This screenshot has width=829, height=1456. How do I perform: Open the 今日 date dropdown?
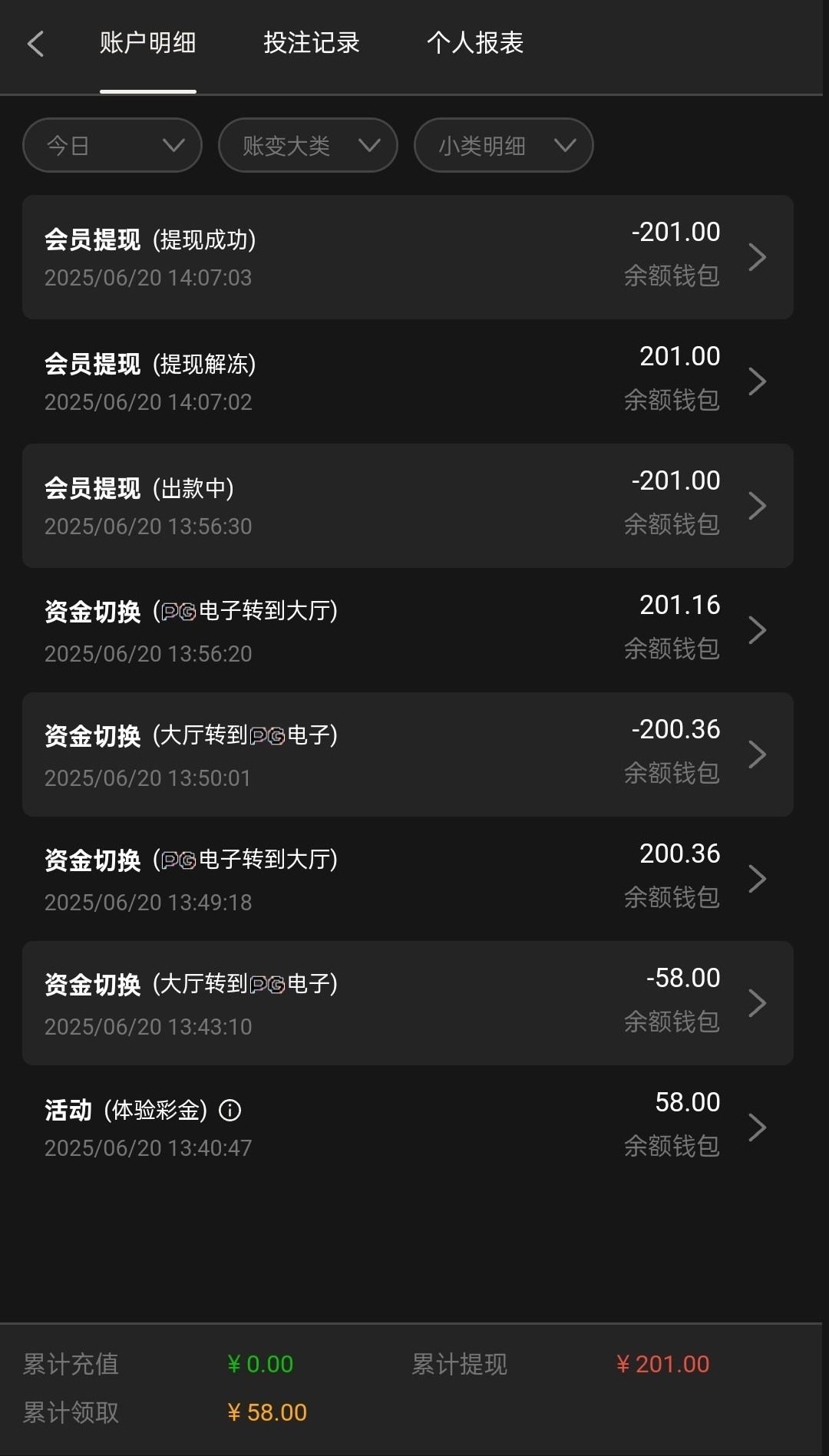112,145
